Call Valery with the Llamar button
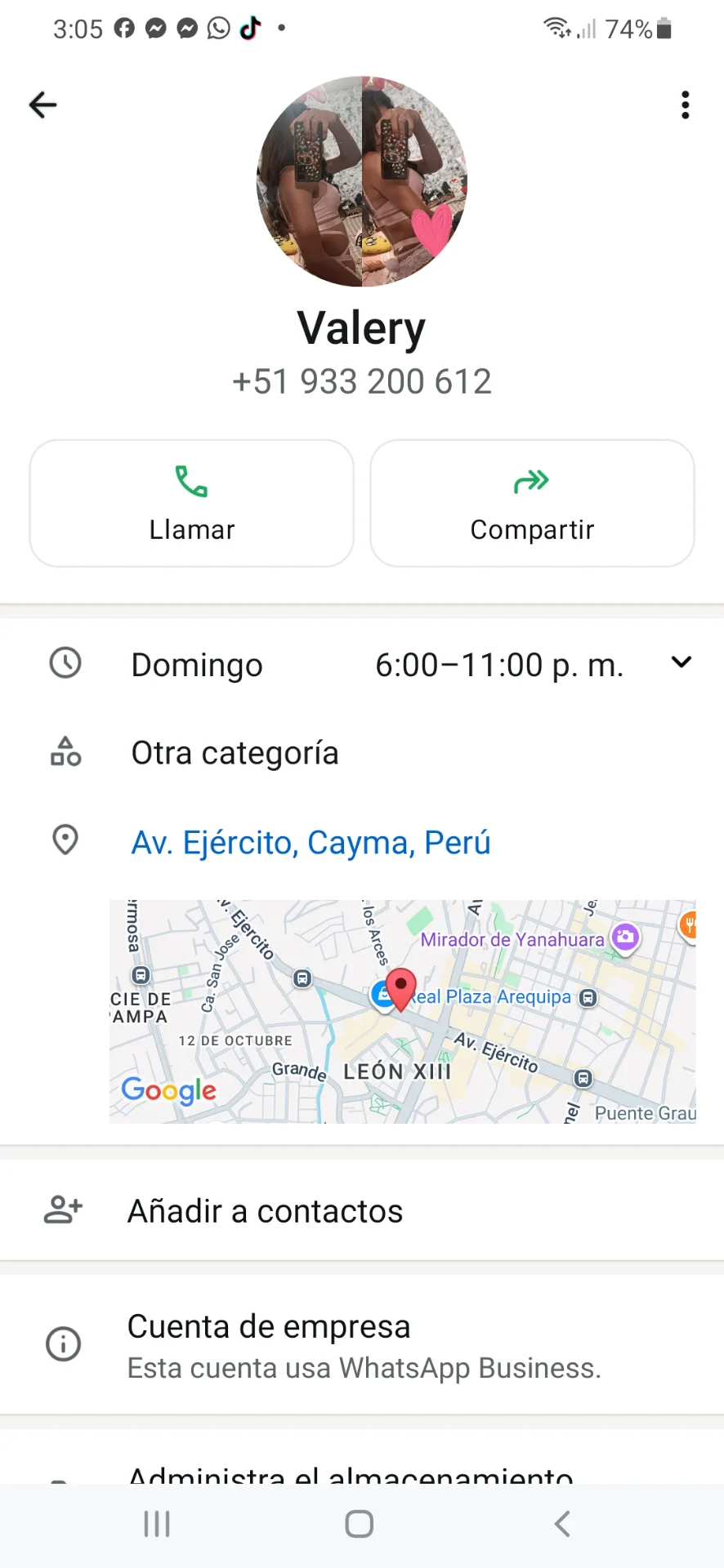Screen dimensions: 724x1568 pyautogui.click(x=192, y=503)
